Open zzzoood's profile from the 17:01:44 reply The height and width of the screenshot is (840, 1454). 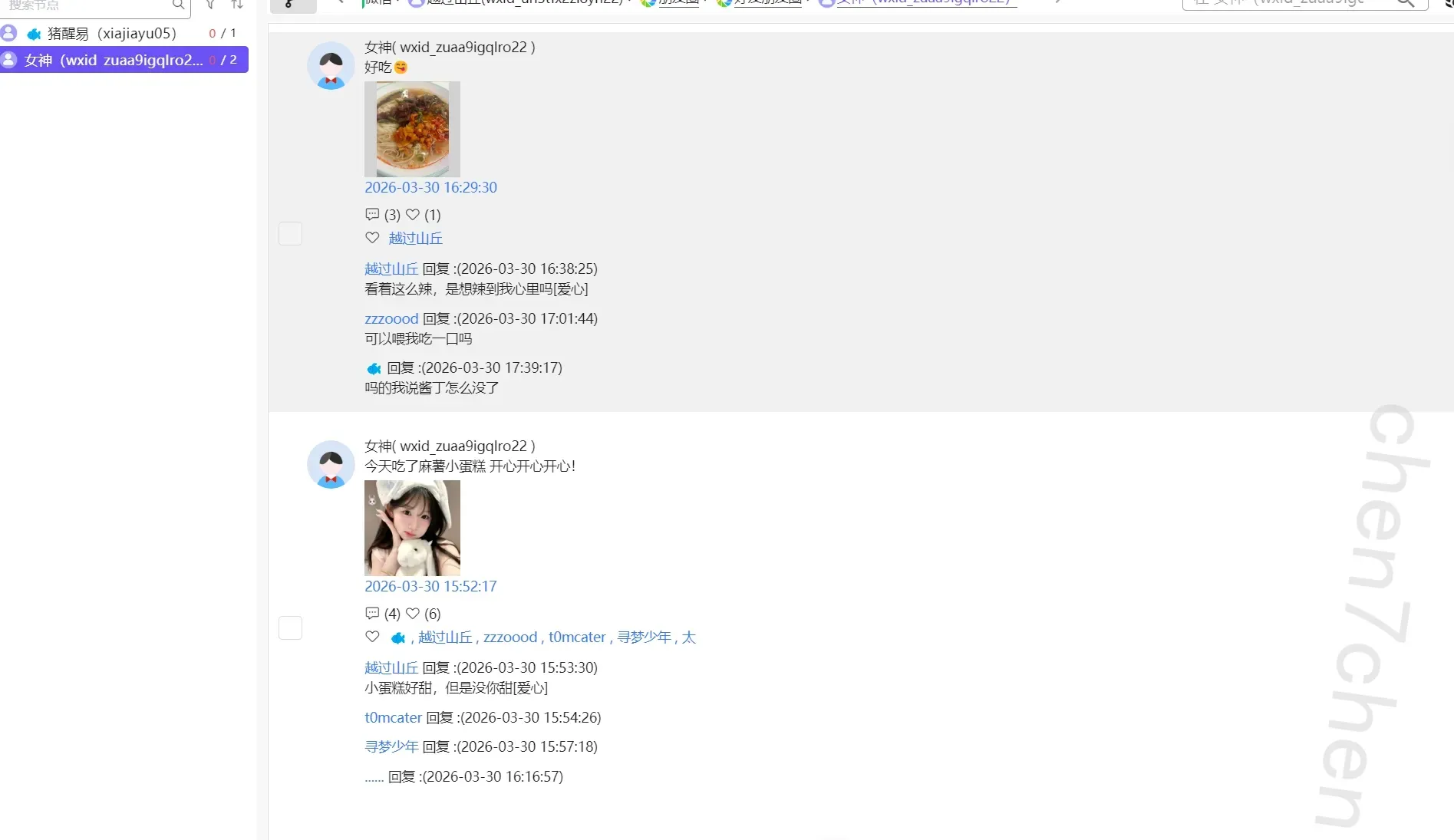click(x=391, y=318)
